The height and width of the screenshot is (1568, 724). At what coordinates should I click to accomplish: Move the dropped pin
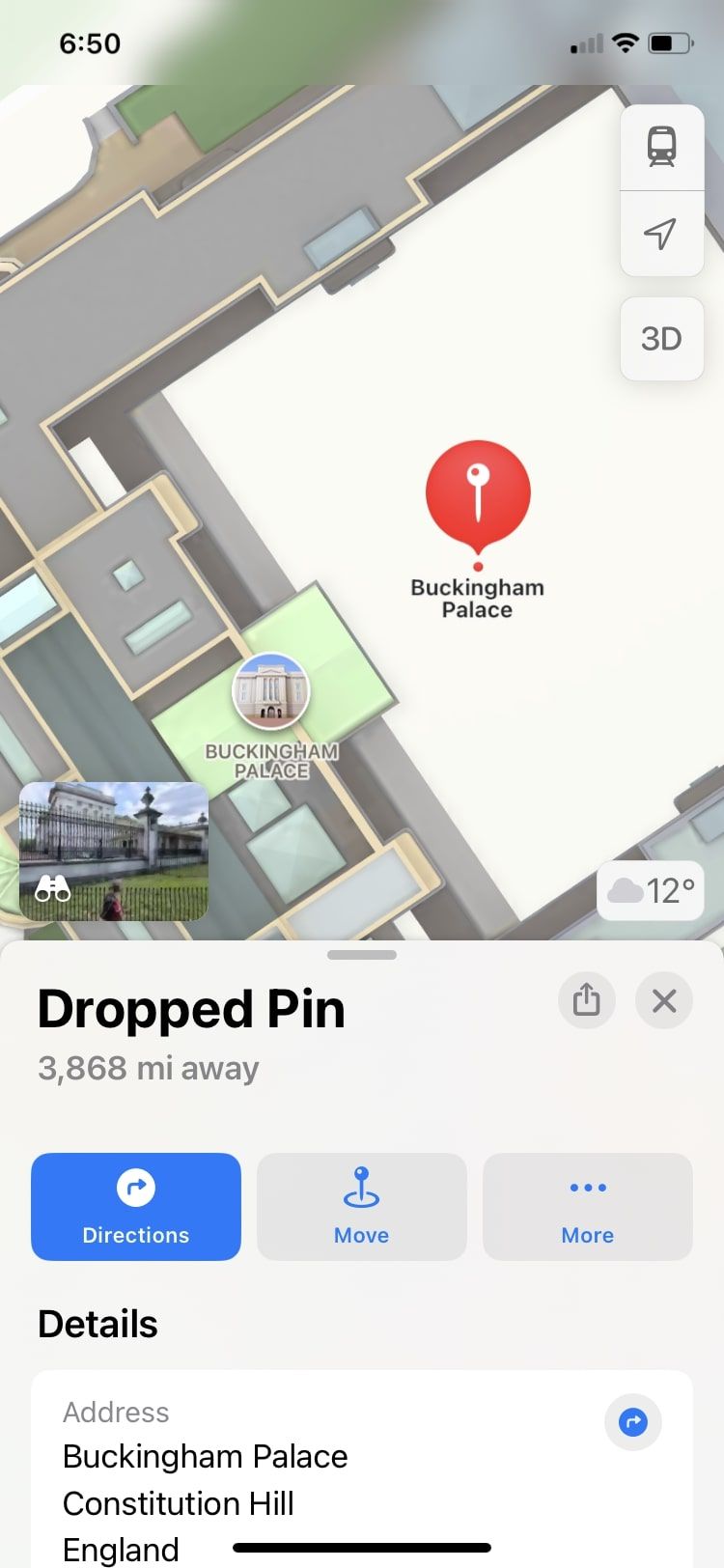[362, 1206]
